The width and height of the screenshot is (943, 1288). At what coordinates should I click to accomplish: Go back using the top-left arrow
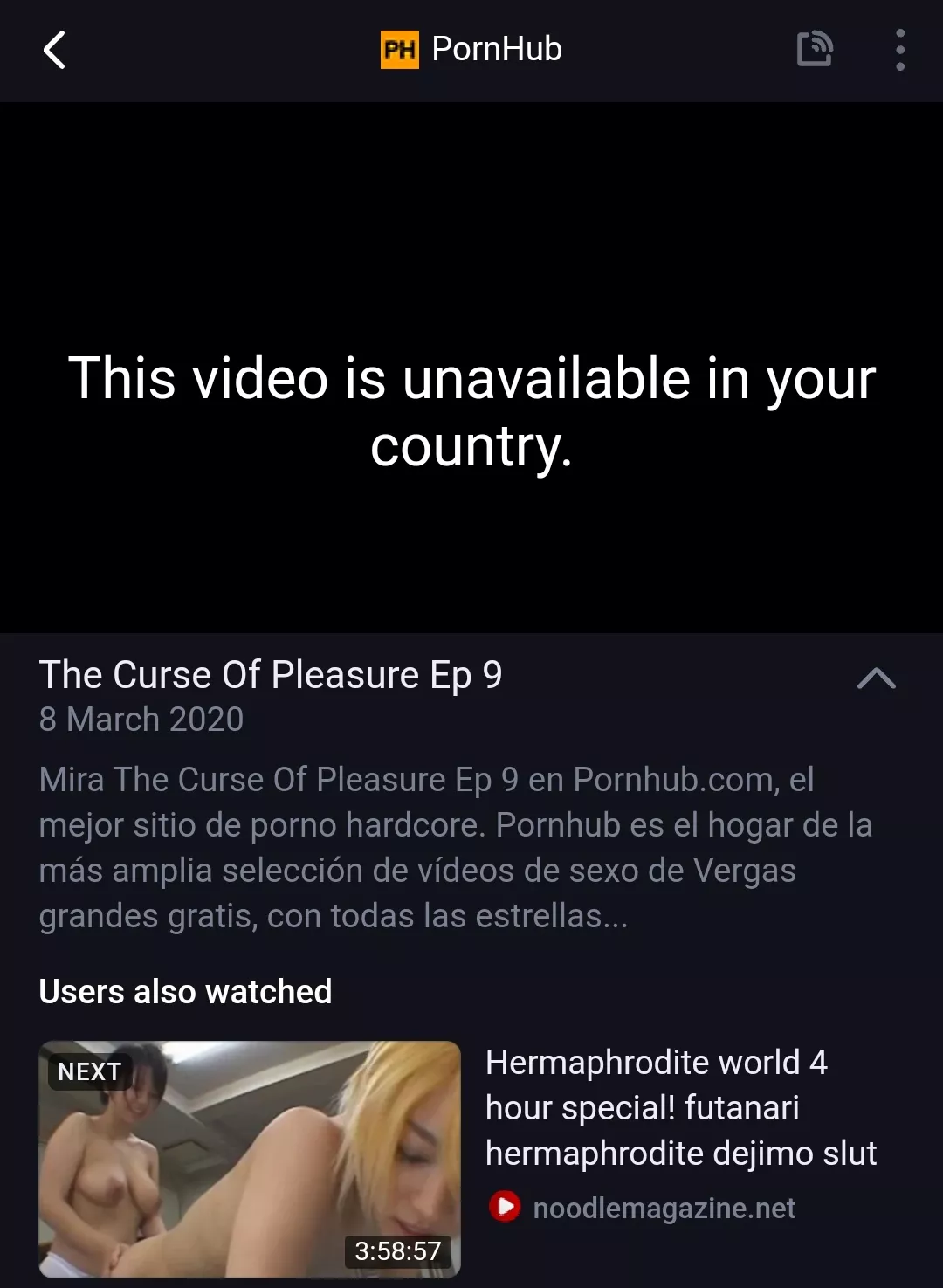54,50
